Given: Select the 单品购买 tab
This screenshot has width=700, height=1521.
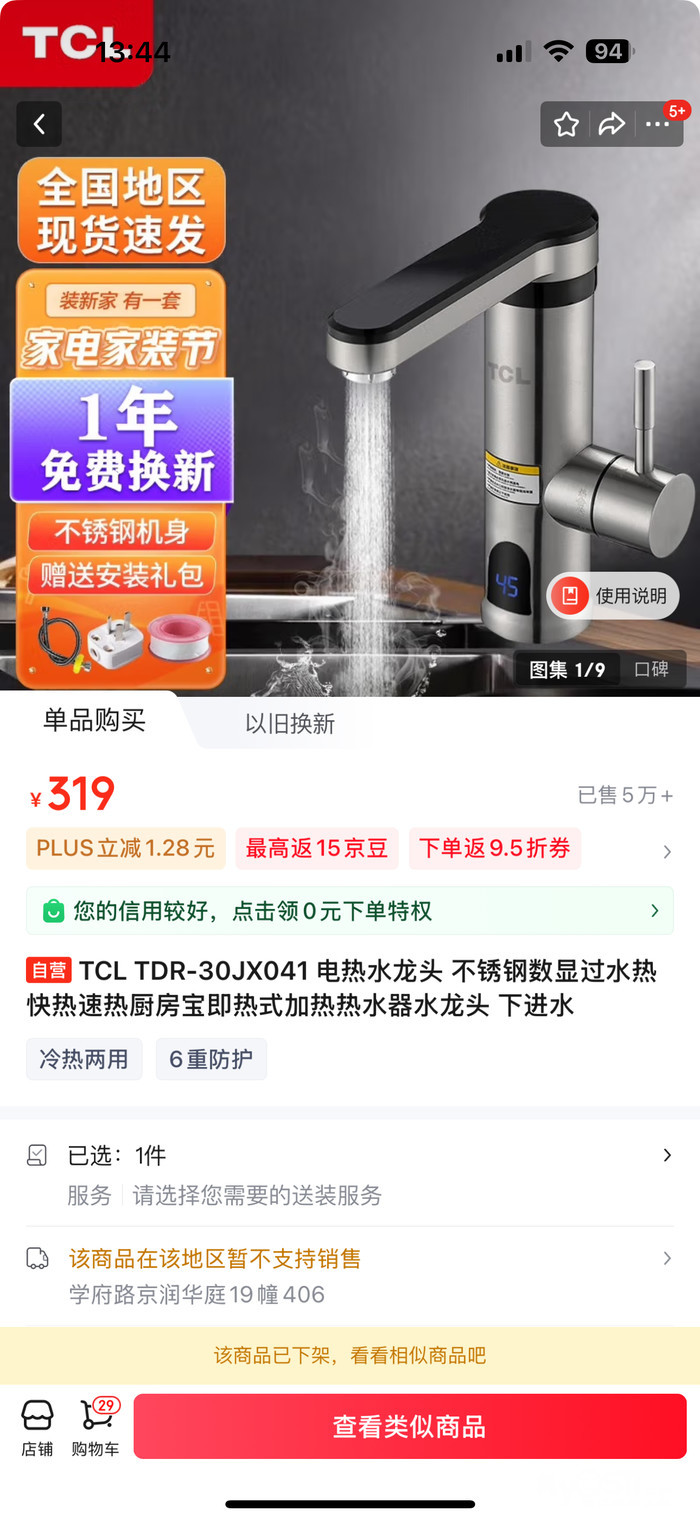Looking at the screenshot, I should point(94,721).
